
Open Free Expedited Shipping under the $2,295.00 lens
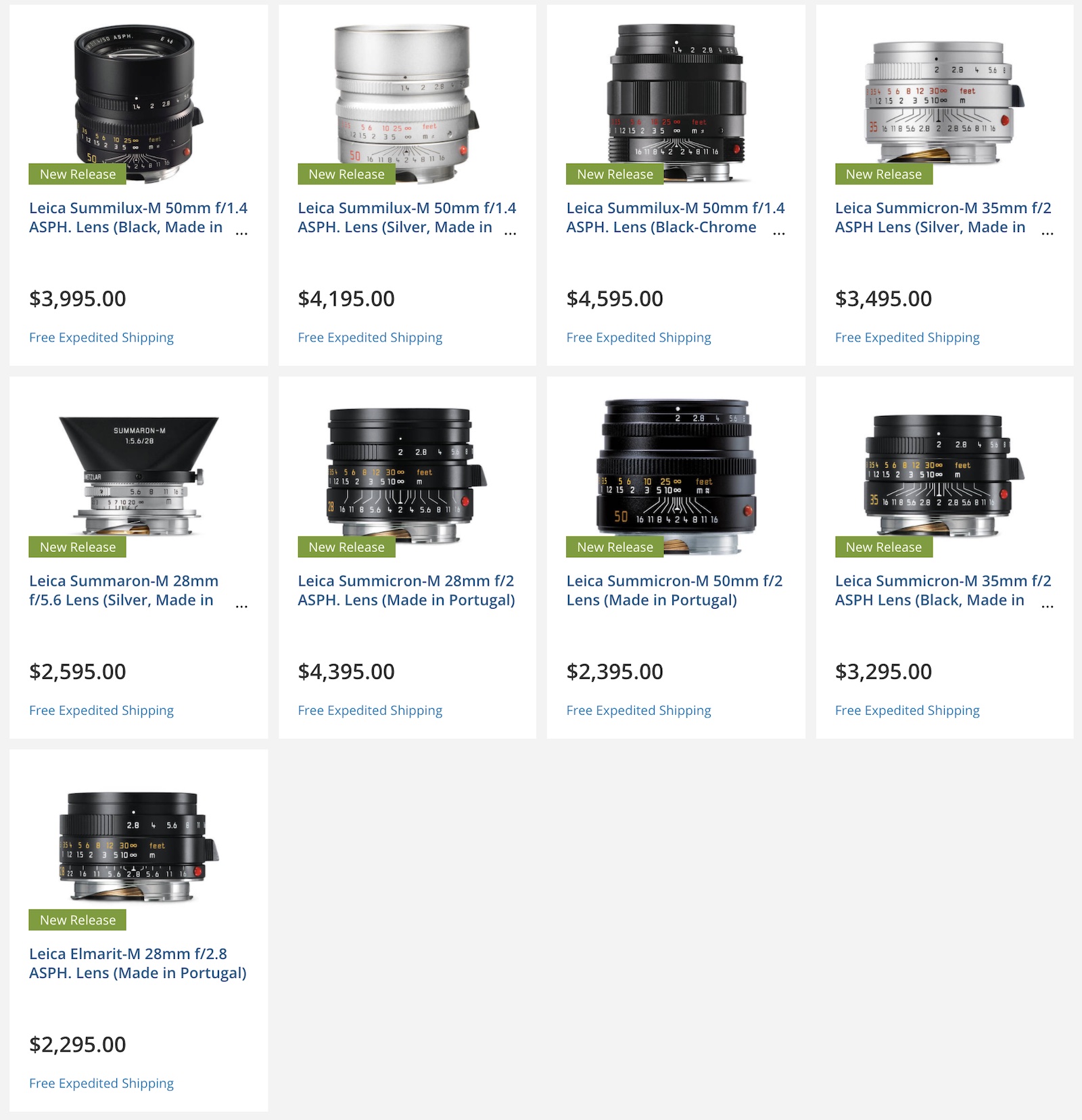101,1083
